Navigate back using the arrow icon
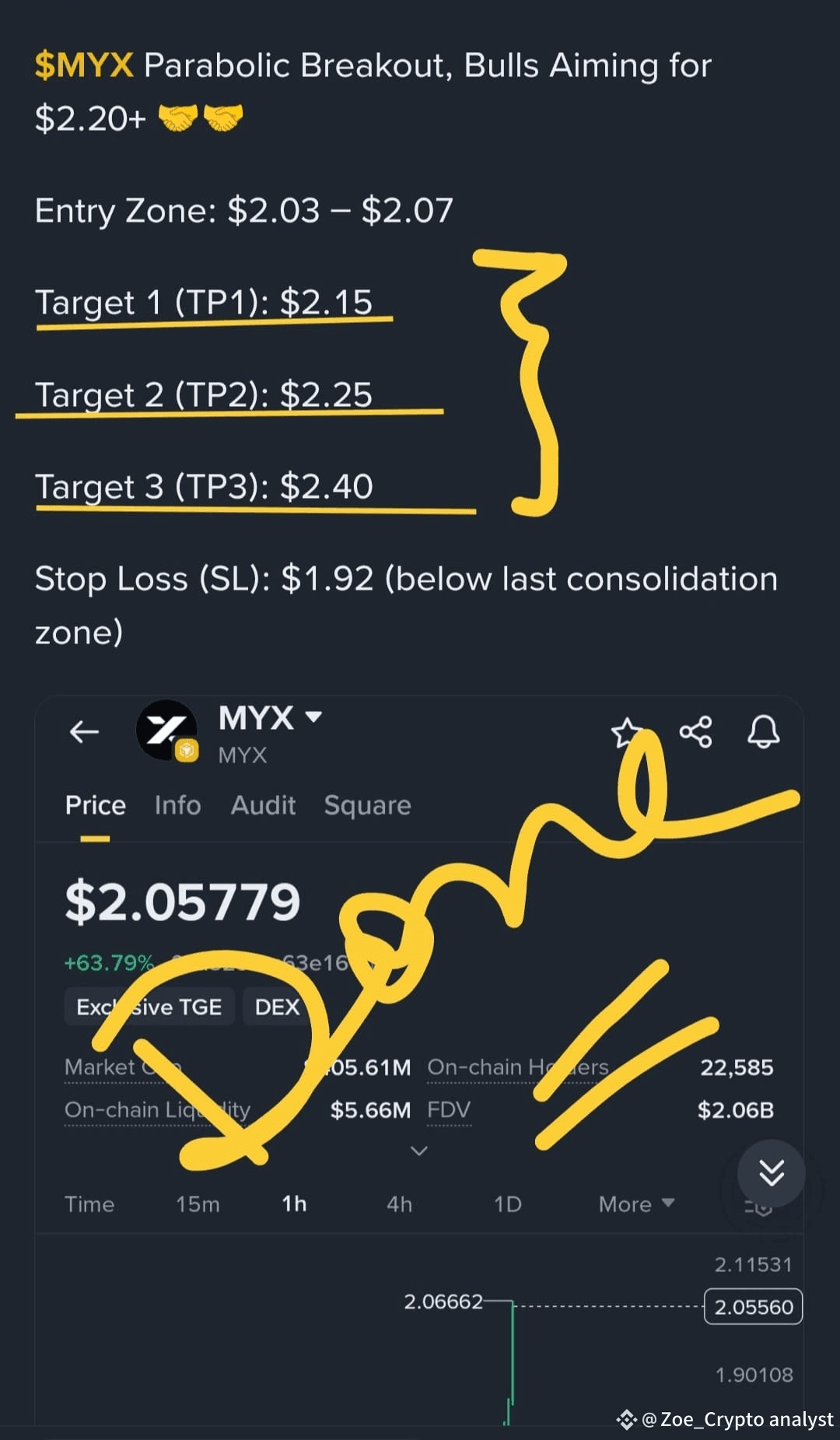840x1440 pixels. (83, 731)
